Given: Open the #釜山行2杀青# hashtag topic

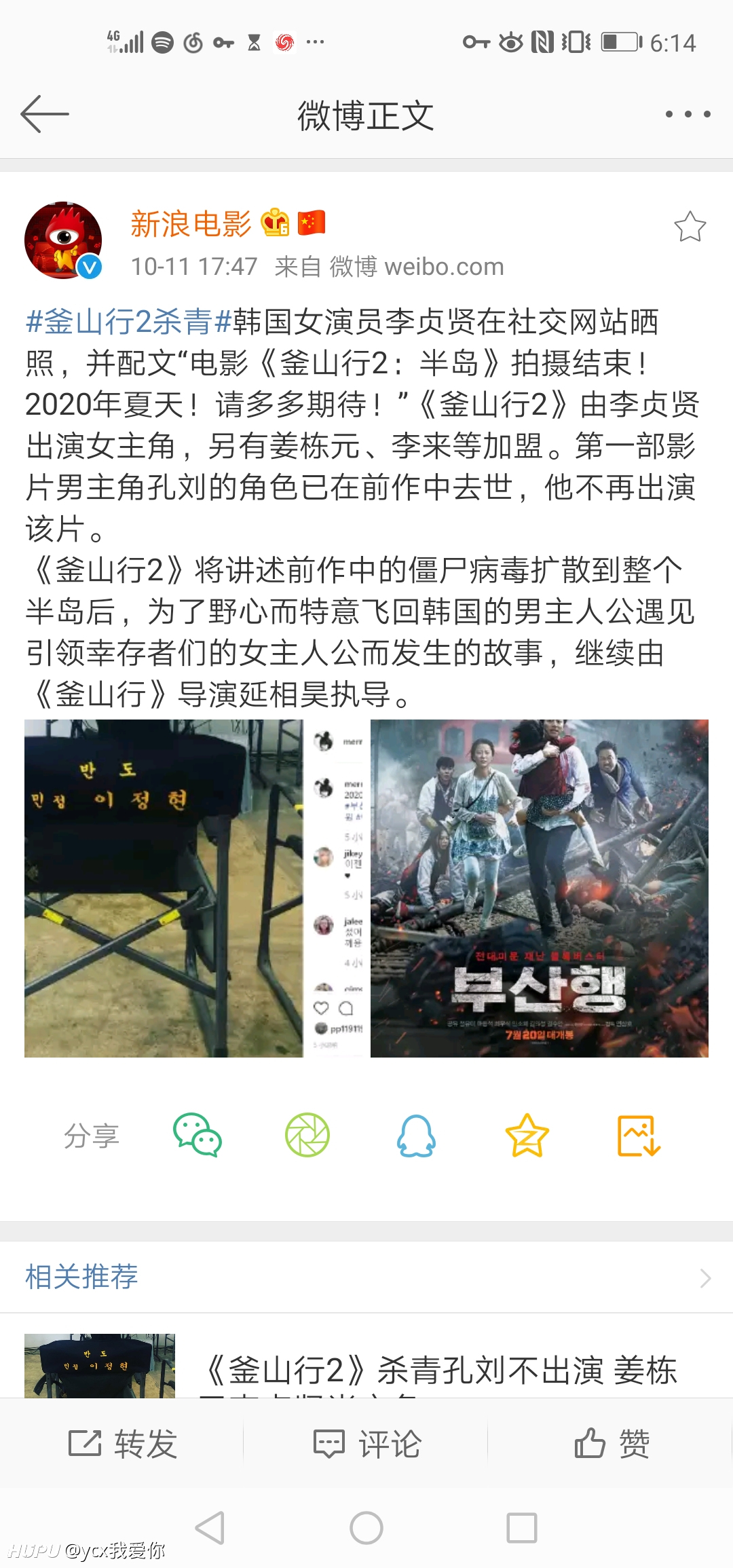Looking at the screenshot, I should click(129, 321).
